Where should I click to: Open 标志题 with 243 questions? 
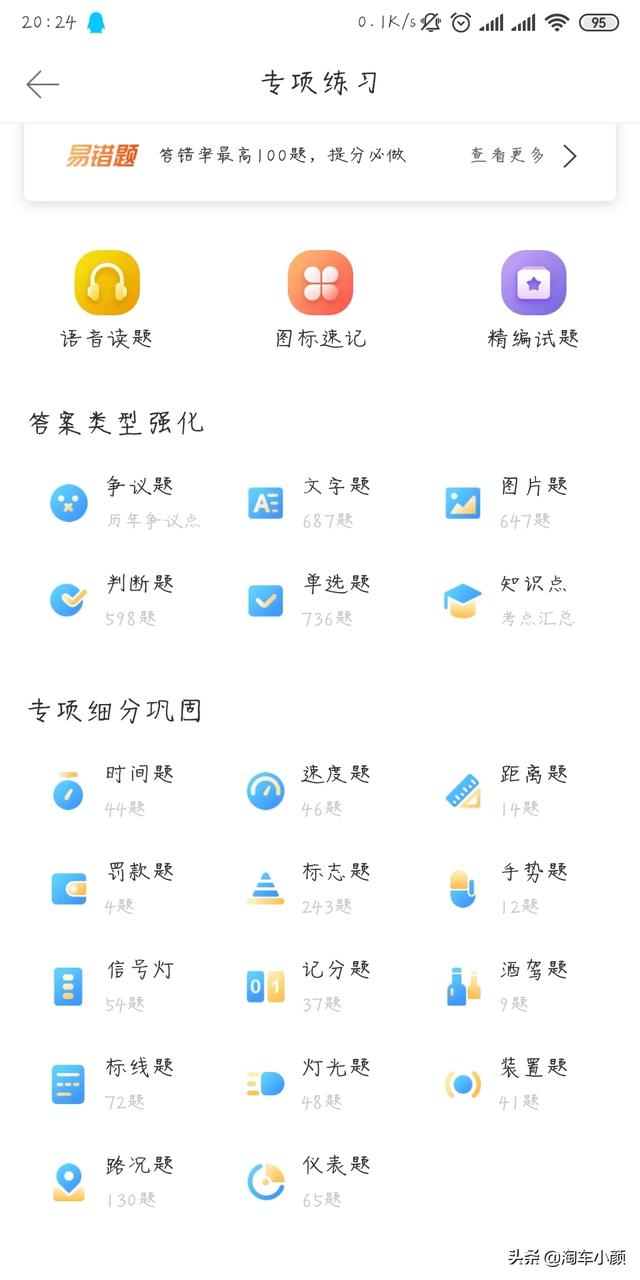tap(309, 887)
